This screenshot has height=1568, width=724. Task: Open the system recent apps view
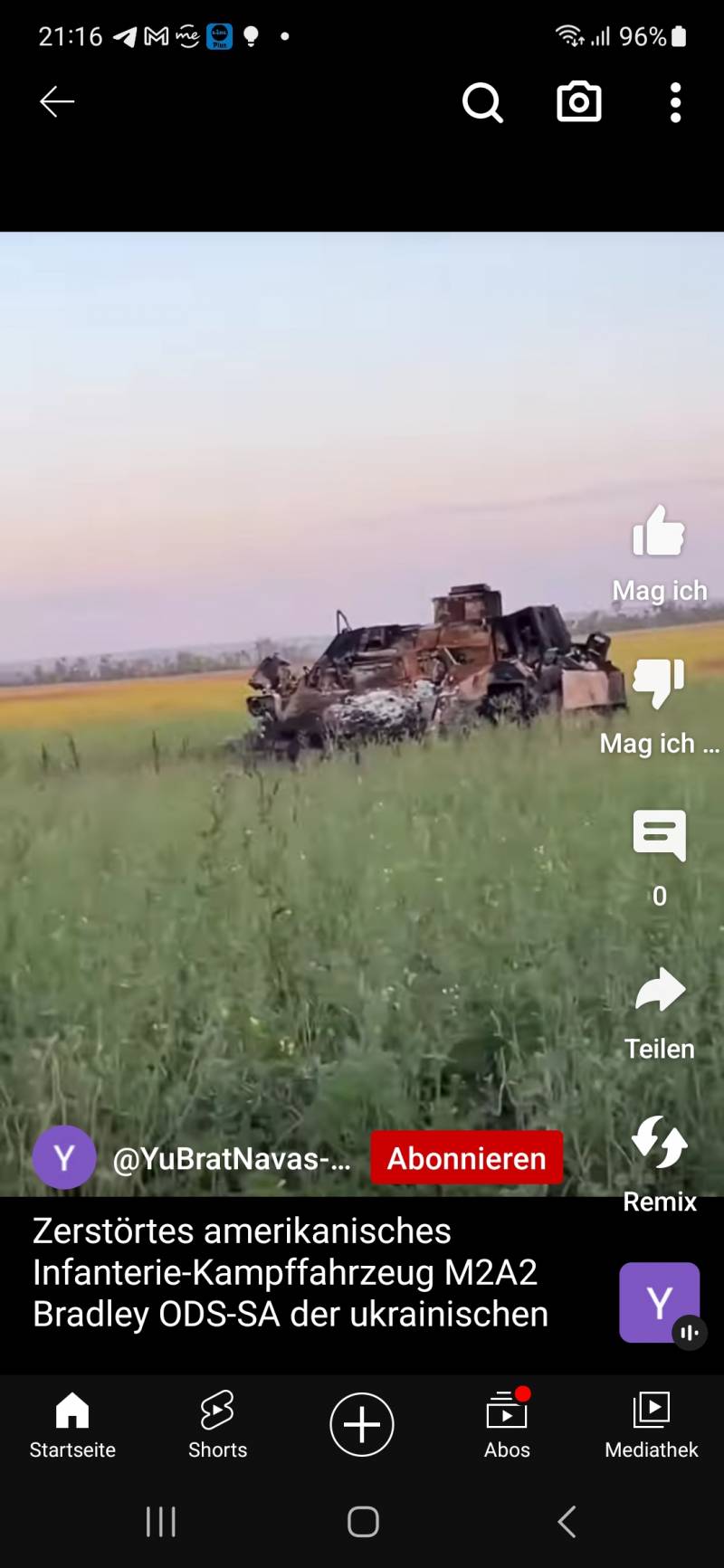point(161,1522)
